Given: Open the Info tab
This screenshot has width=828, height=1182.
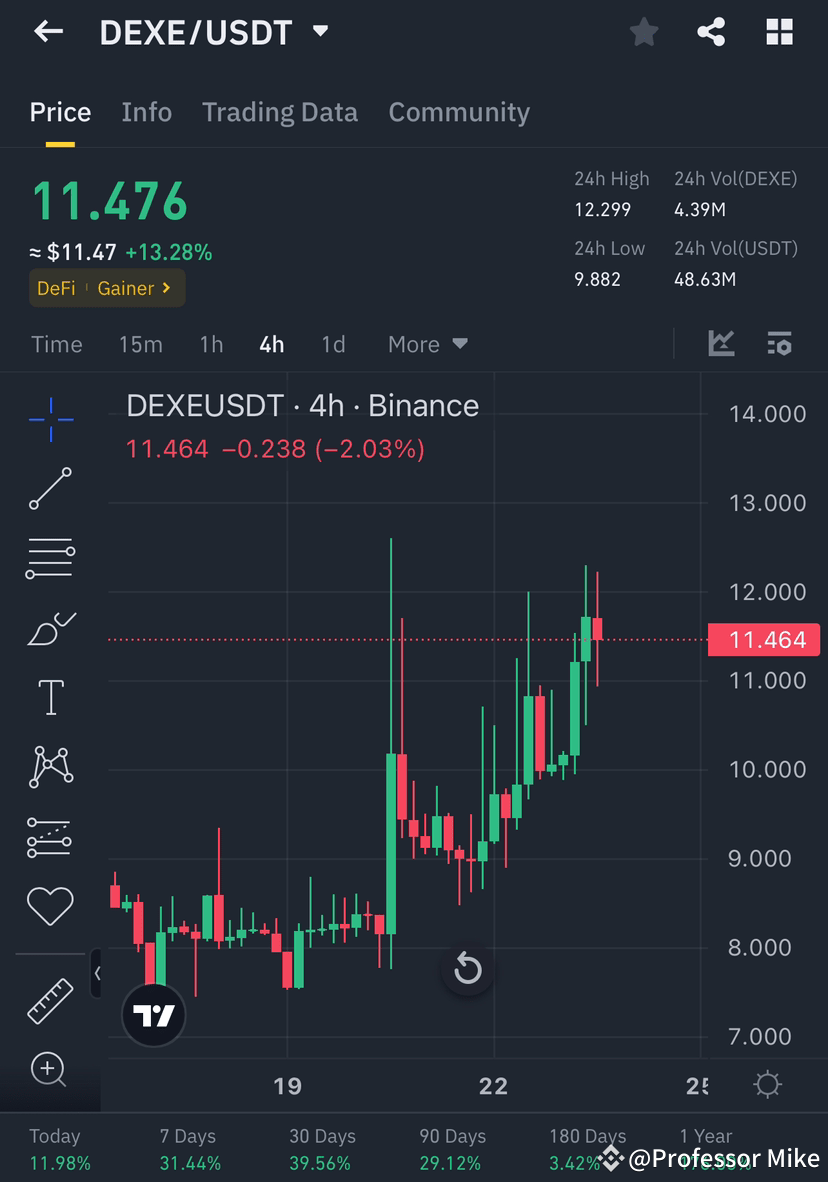Looking at the screenshot, I should click(146, 112).
